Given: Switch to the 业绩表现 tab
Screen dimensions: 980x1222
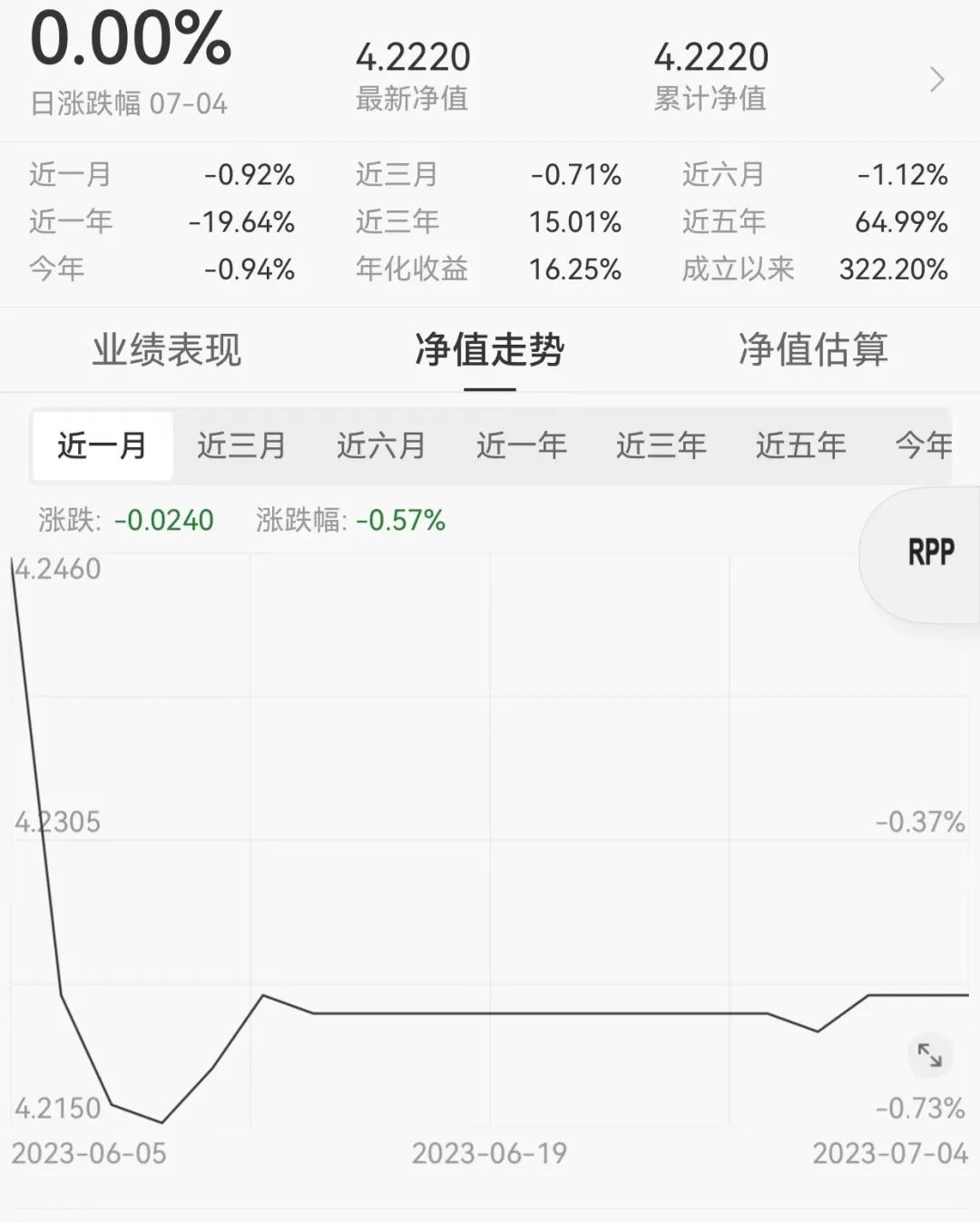Looking at the screenshot, I should point(166,350).
